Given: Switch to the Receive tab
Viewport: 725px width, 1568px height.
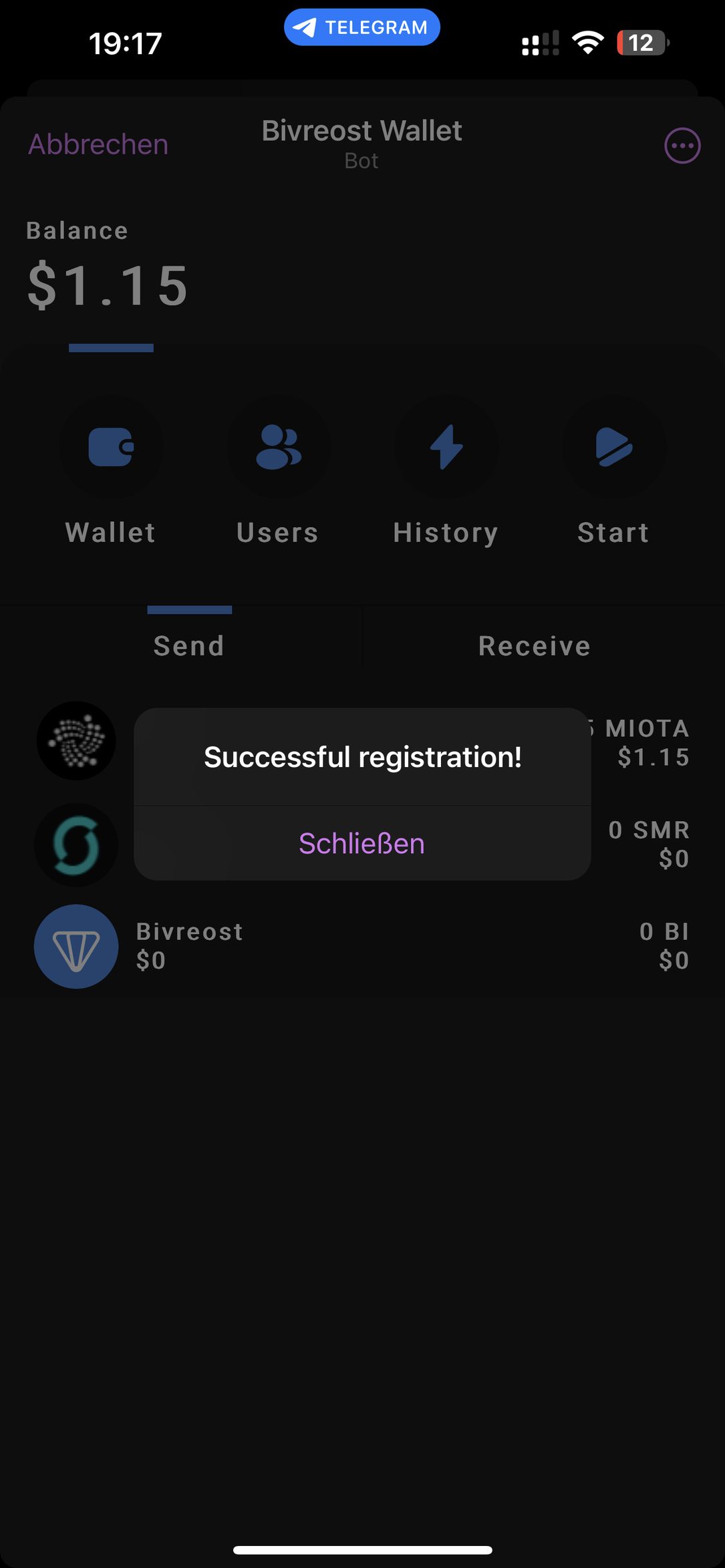Looking at the screenshot, I should point(535,645).
